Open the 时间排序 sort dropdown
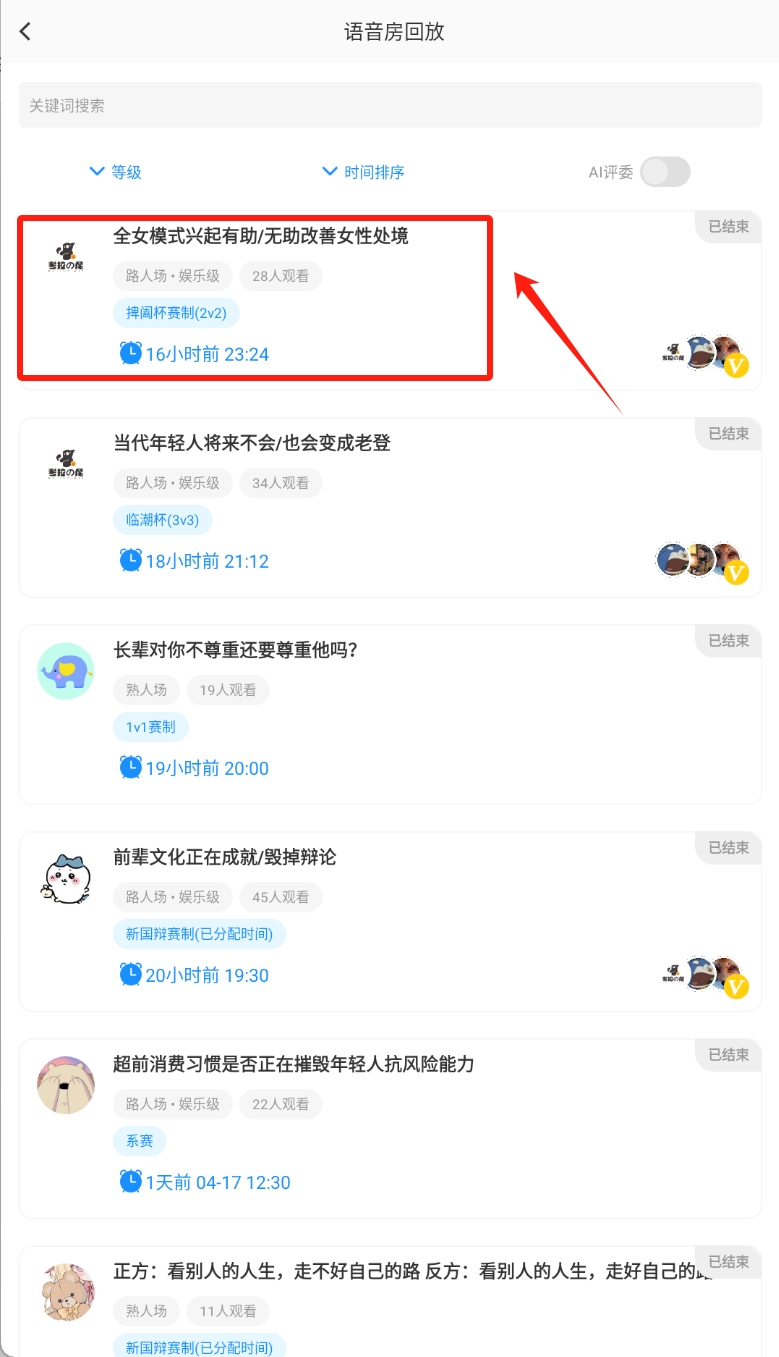The image size is (779, 1357). [x=363, y=172]
